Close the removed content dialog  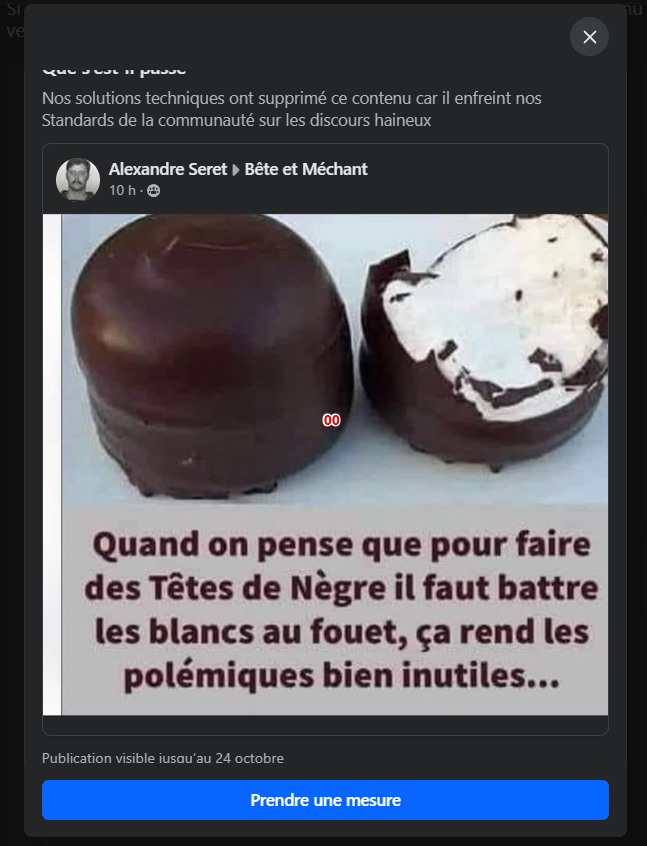click(x=589, y=37)
